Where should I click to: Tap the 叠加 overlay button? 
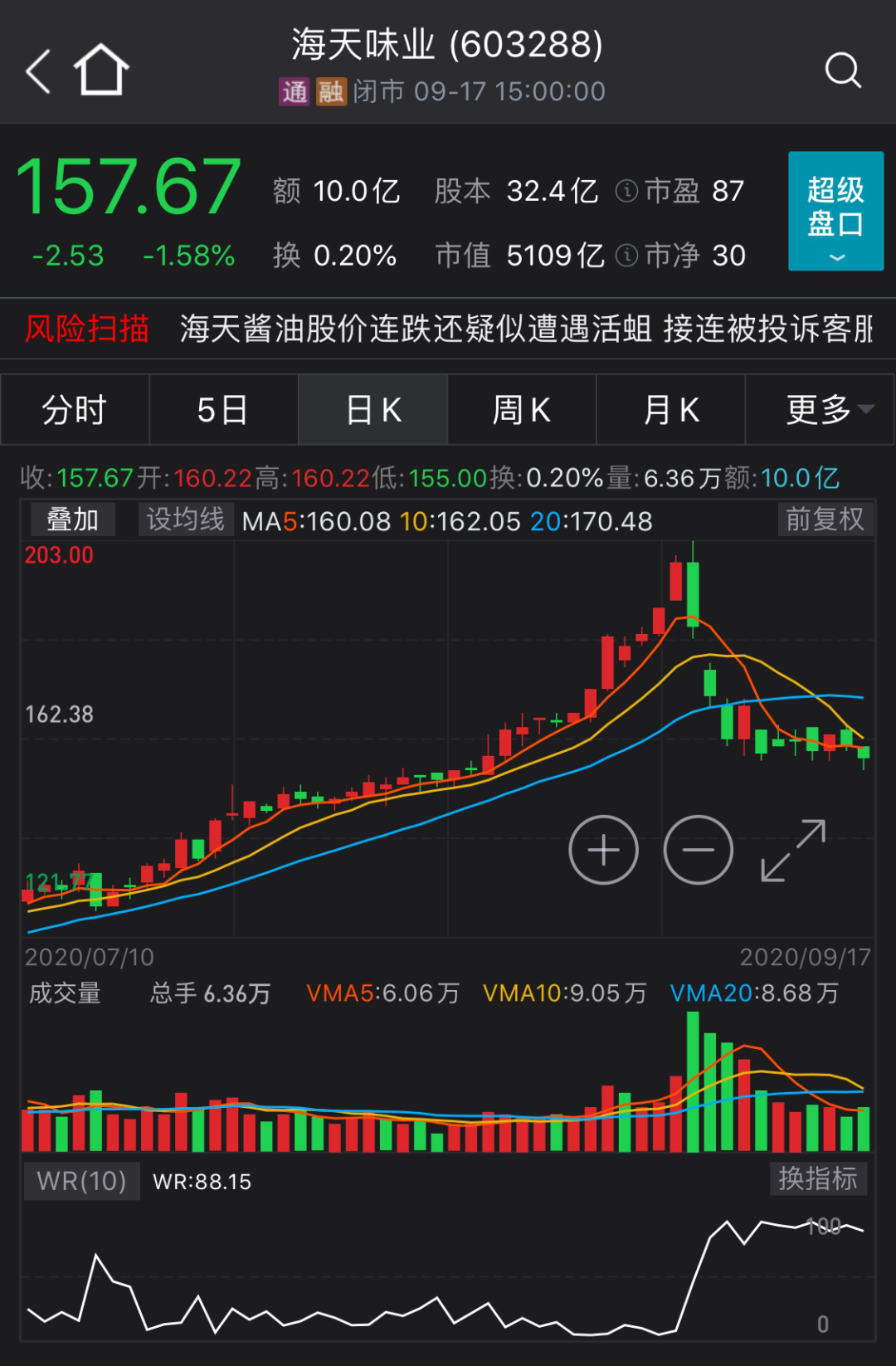tap(73, 520)
